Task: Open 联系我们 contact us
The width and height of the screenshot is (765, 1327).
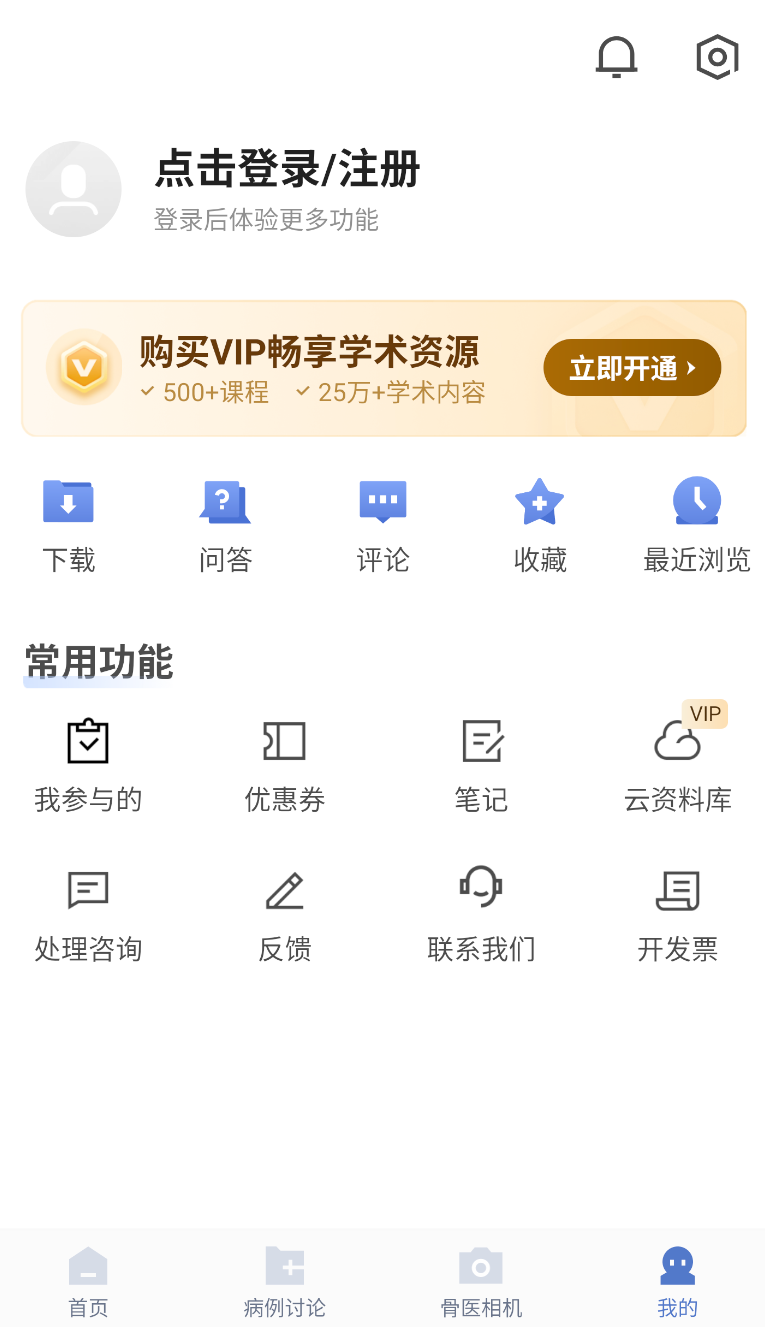Action: [481, 915]
